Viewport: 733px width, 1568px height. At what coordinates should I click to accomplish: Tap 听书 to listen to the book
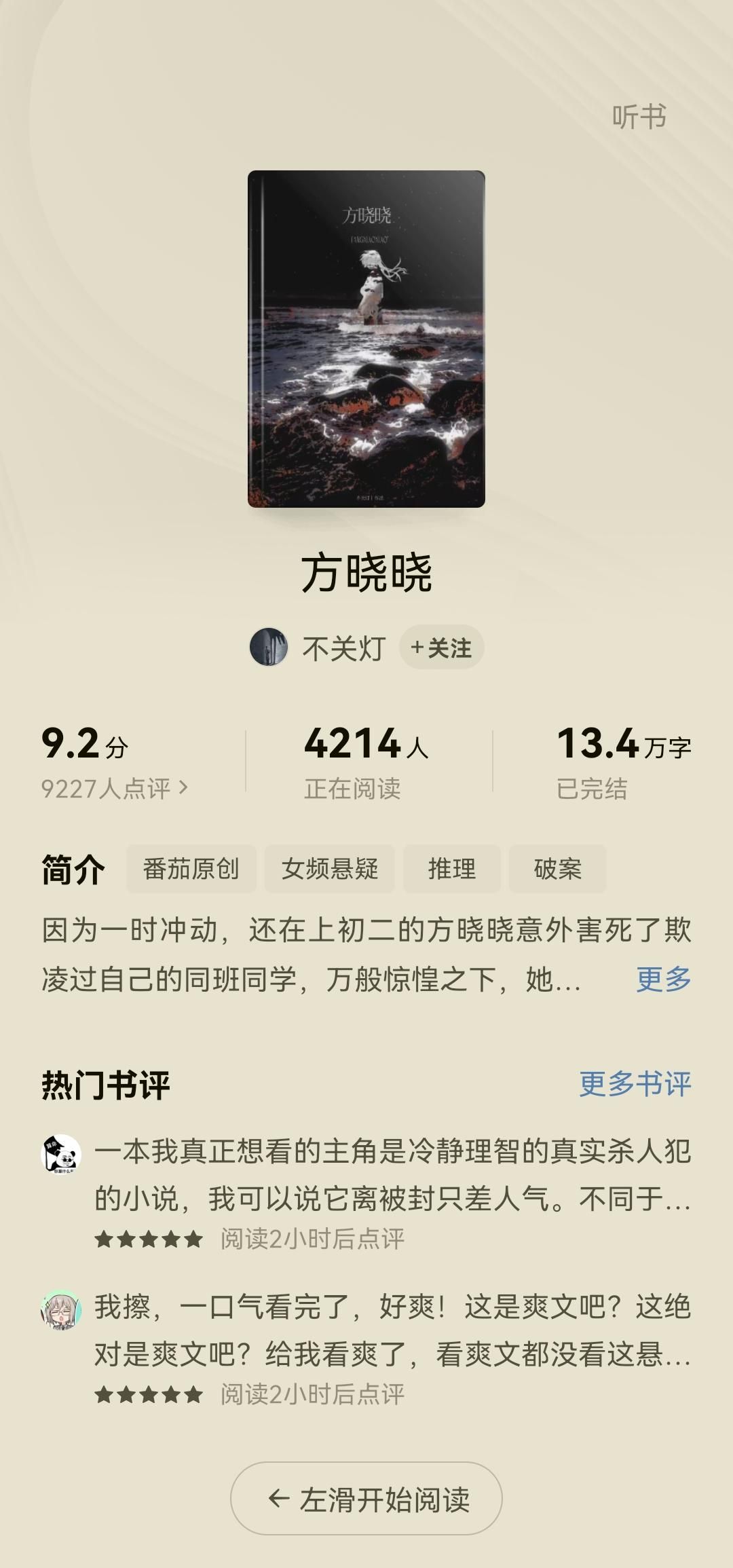639,117
